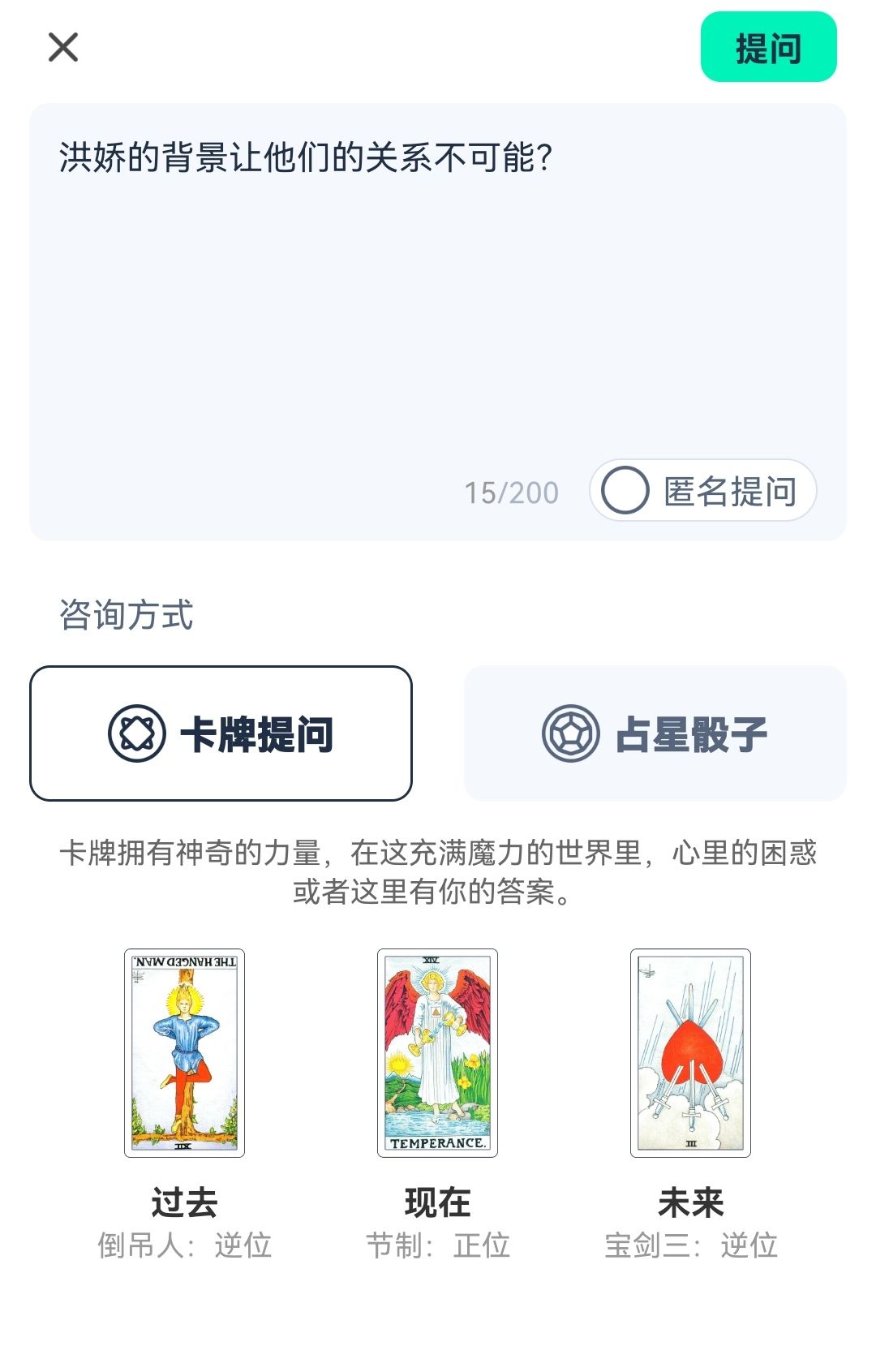The width and height of the screenshot is (876, 1372).
Task: Tap the close X icon at top left
Action: coord(62,49)
